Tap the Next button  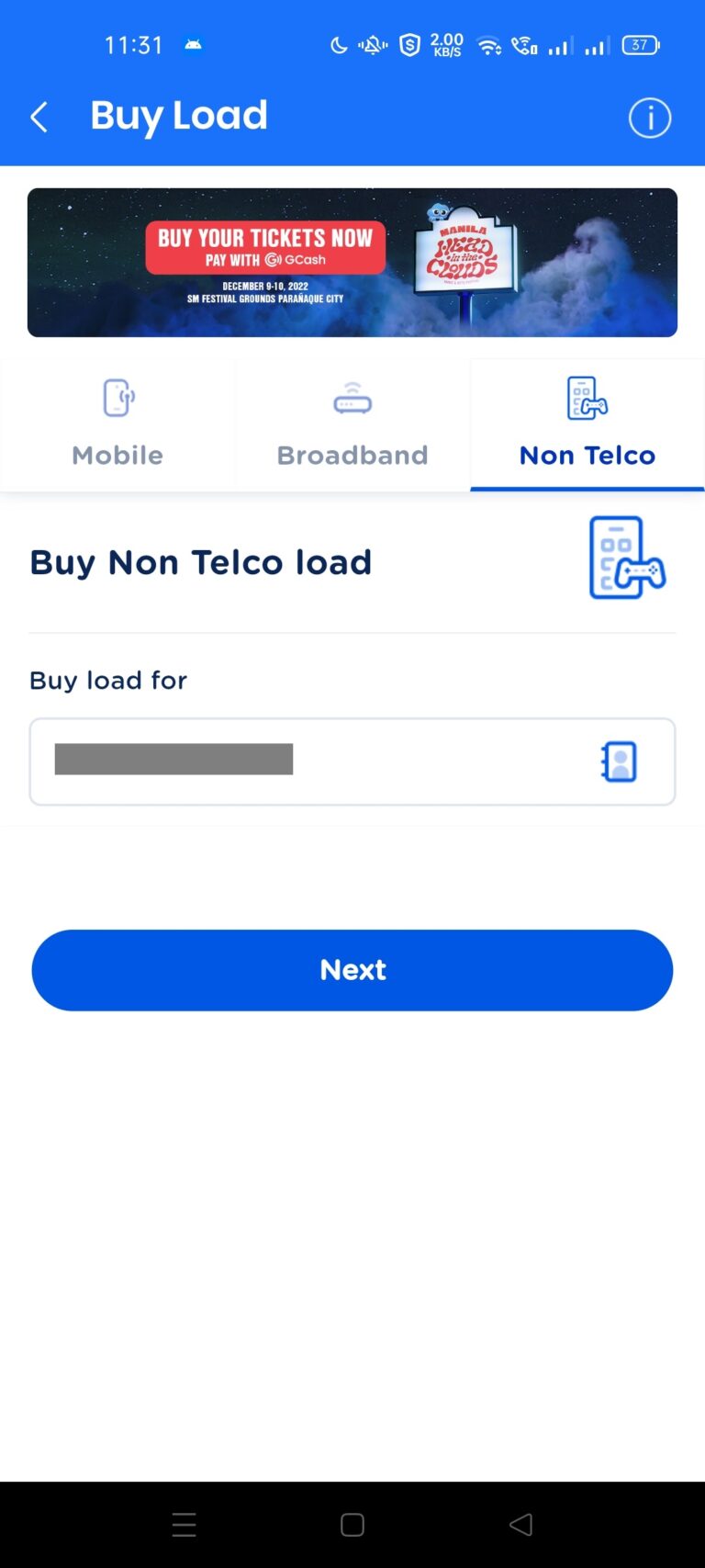point(352,970)
